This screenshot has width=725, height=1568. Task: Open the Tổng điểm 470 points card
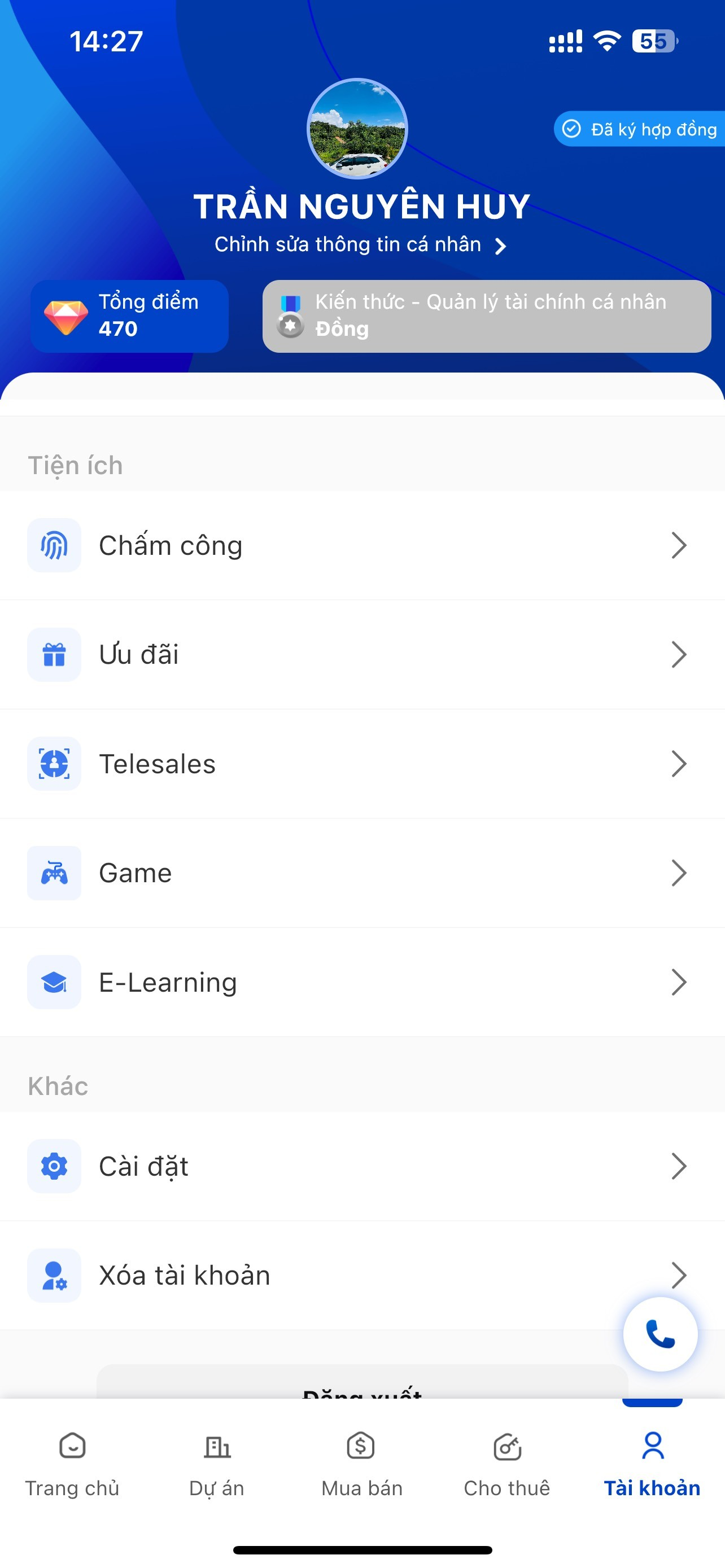[130, 316]
